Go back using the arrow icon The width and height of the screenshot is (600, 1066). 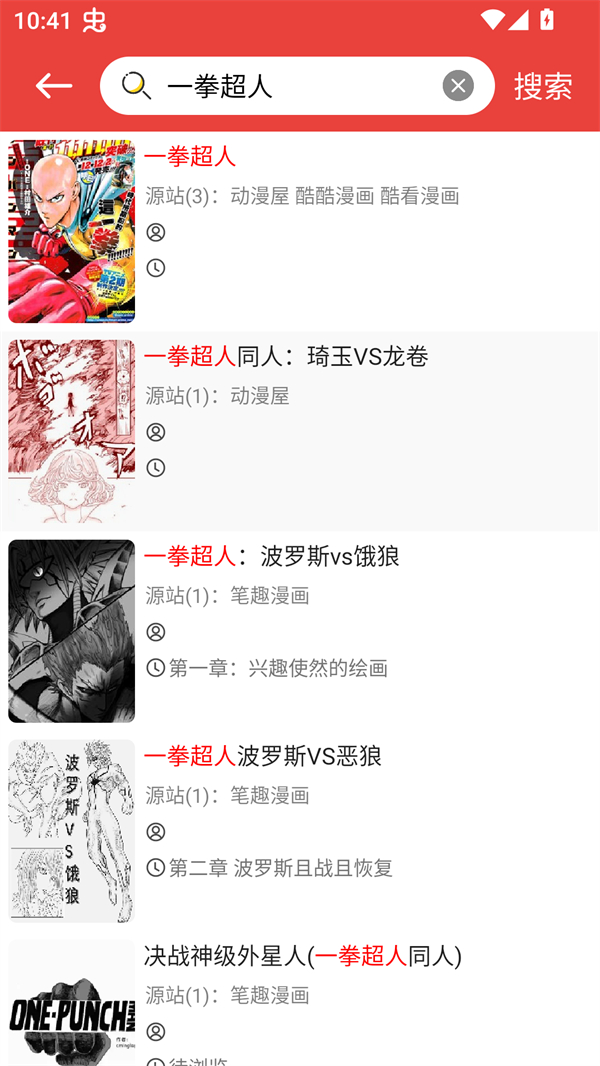click(x=54, y=86)
